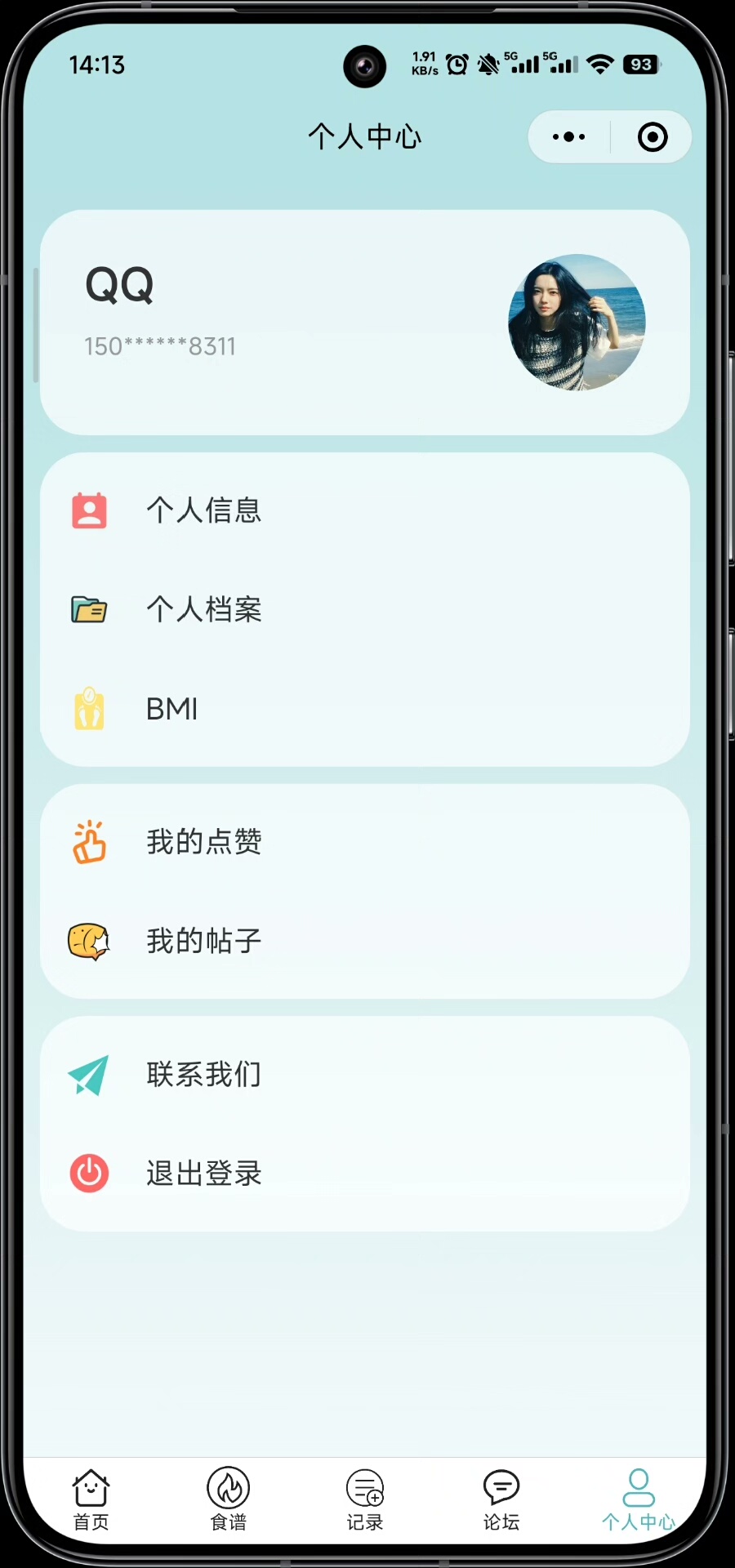Screen dimensions: 735x1568
Task: Select 退出登录 to log out
Action: coord(364,1174)
